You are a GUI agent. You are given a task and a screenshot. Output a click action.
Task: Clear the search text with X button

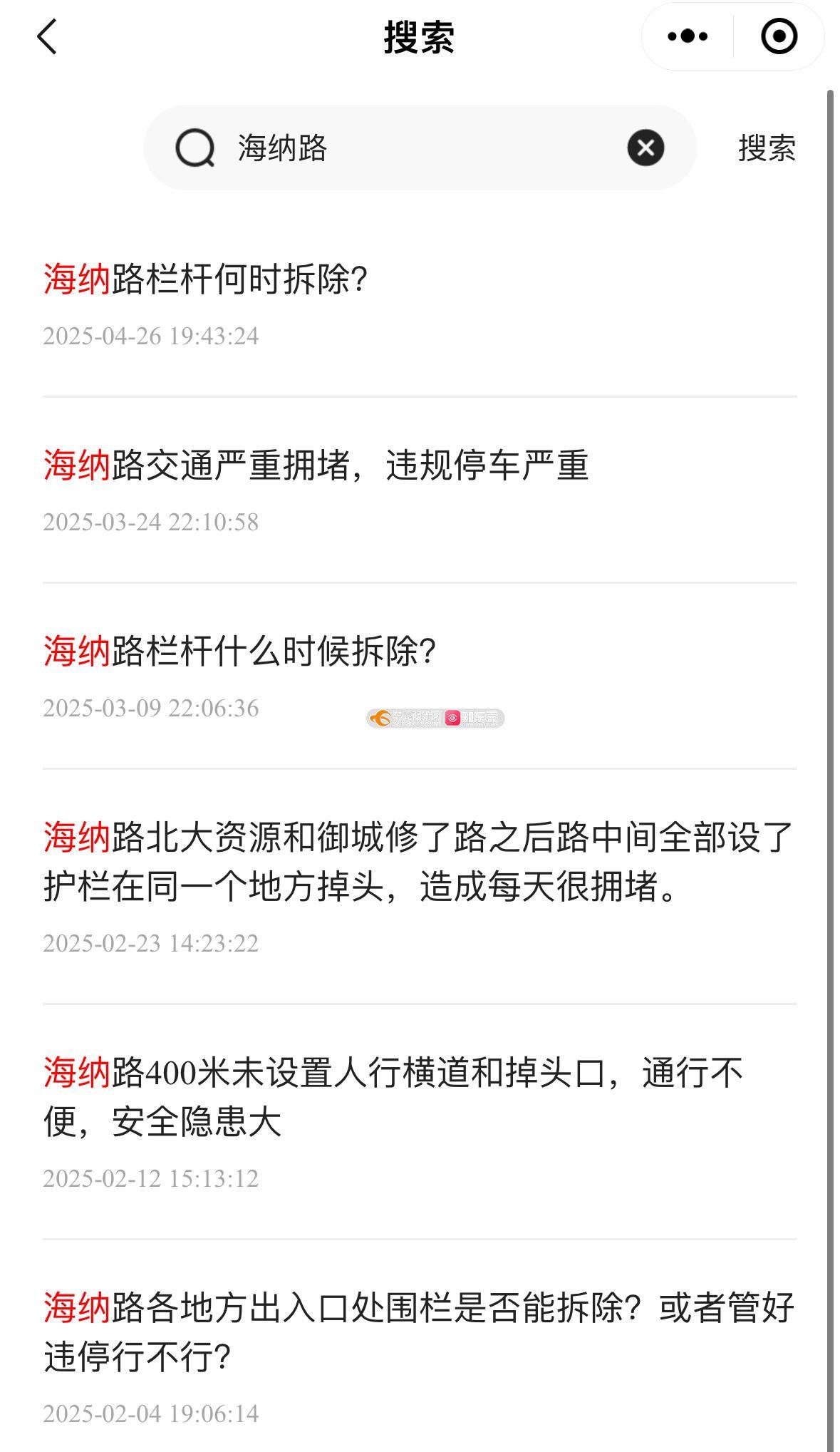click(x=645, y=148)
